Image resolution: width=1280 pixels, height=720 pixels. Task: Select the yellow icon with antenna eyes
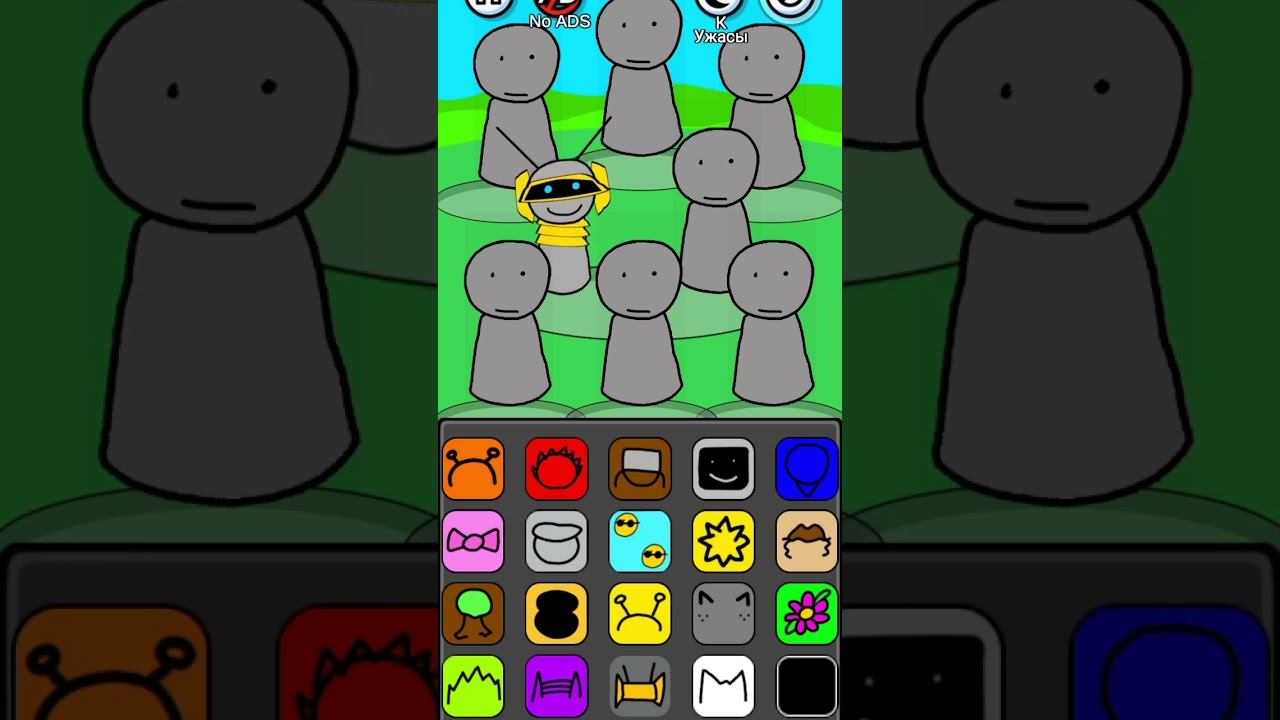(640, 613)
